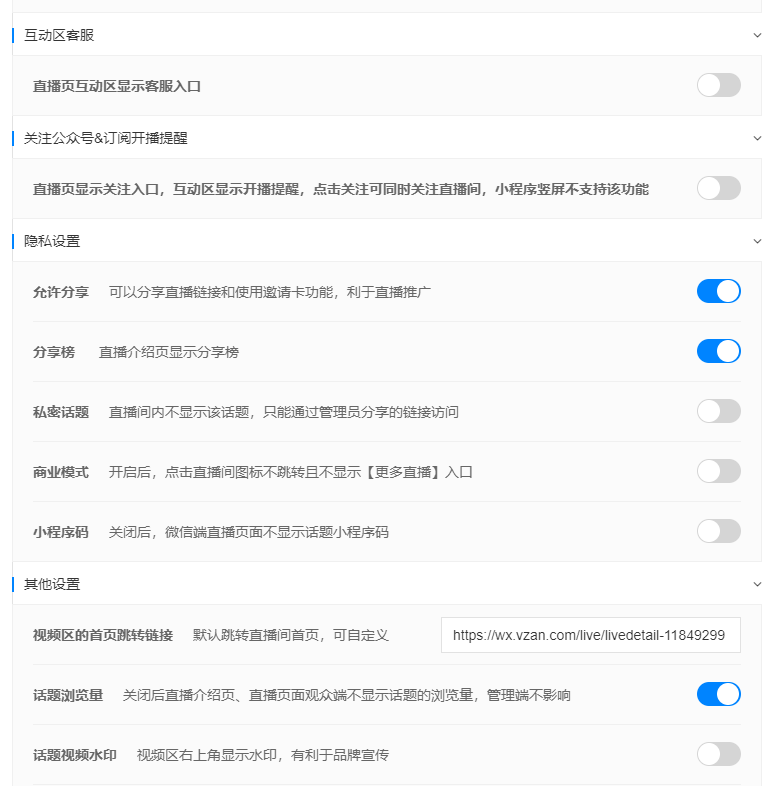Turn off 话题浏览量 display
The width and height of the screenshot is (774, 786).
(x=718, y=694)
